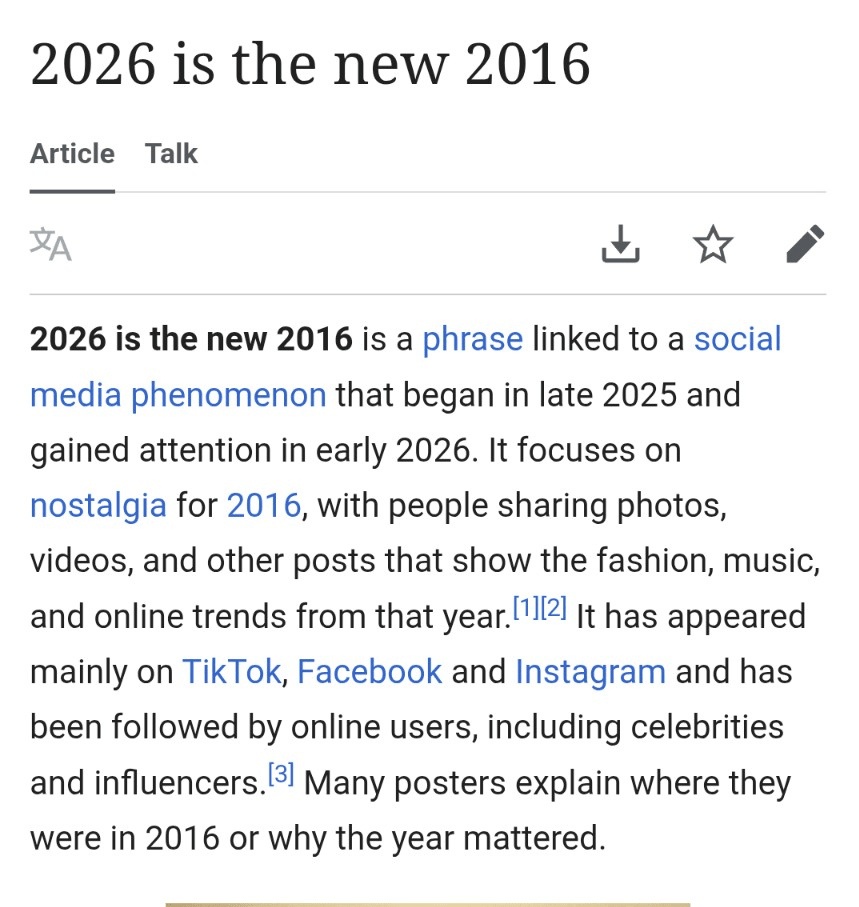View citation reference 3
This screenshot has width=859, height=907.
point(281,773)
